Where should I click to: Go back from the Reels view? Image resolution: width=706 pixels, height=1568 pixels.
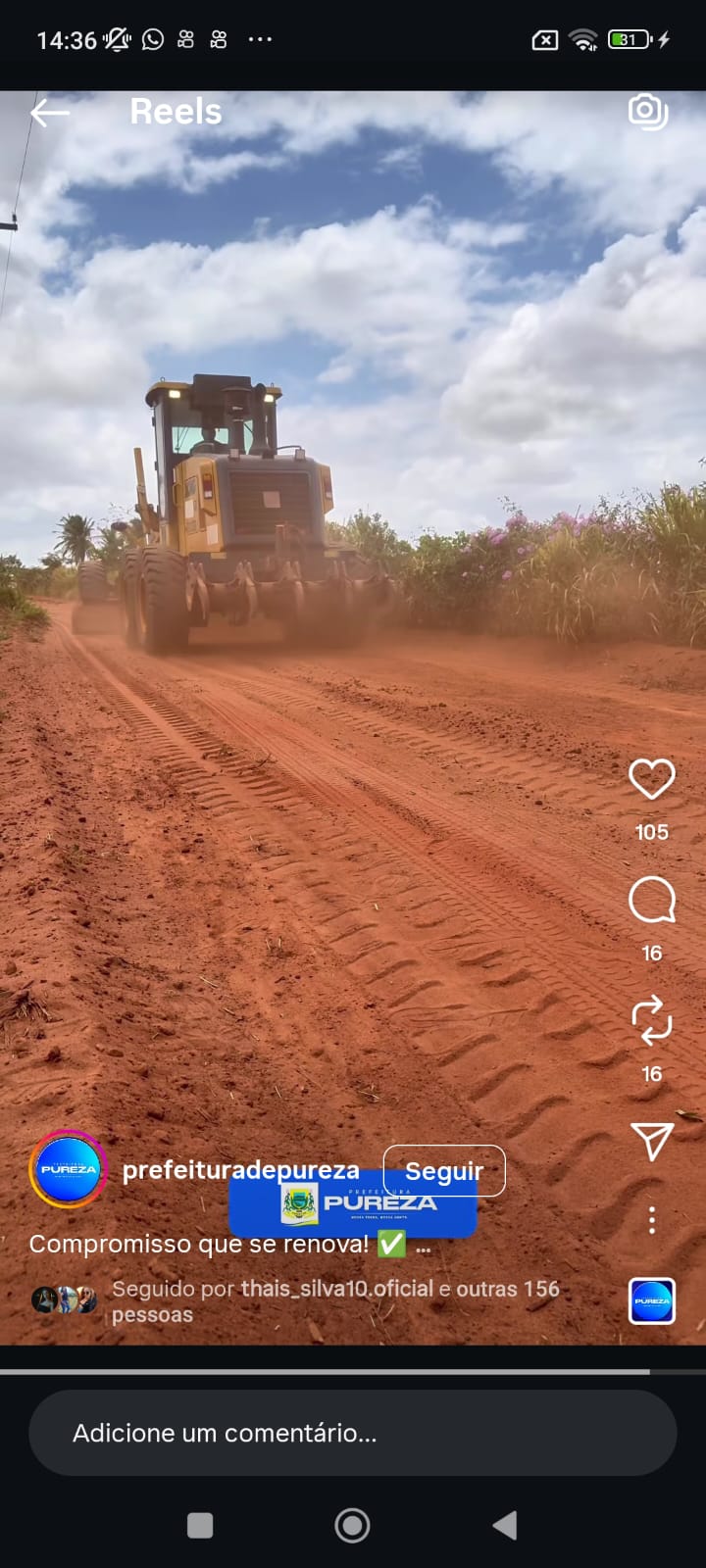coord(49,114)
